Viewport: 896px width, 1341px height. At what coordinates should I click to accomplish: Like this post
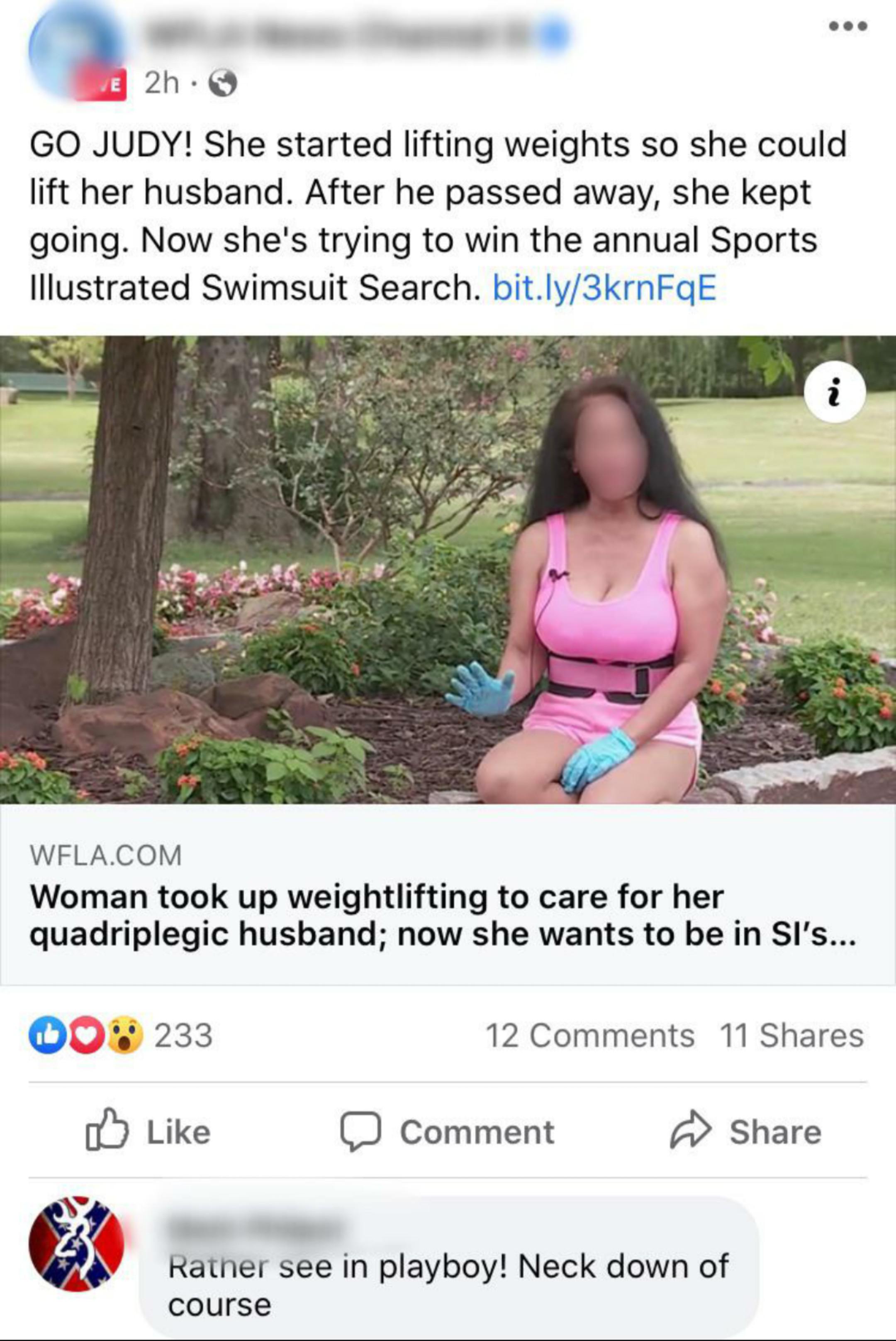(149, 1132)
